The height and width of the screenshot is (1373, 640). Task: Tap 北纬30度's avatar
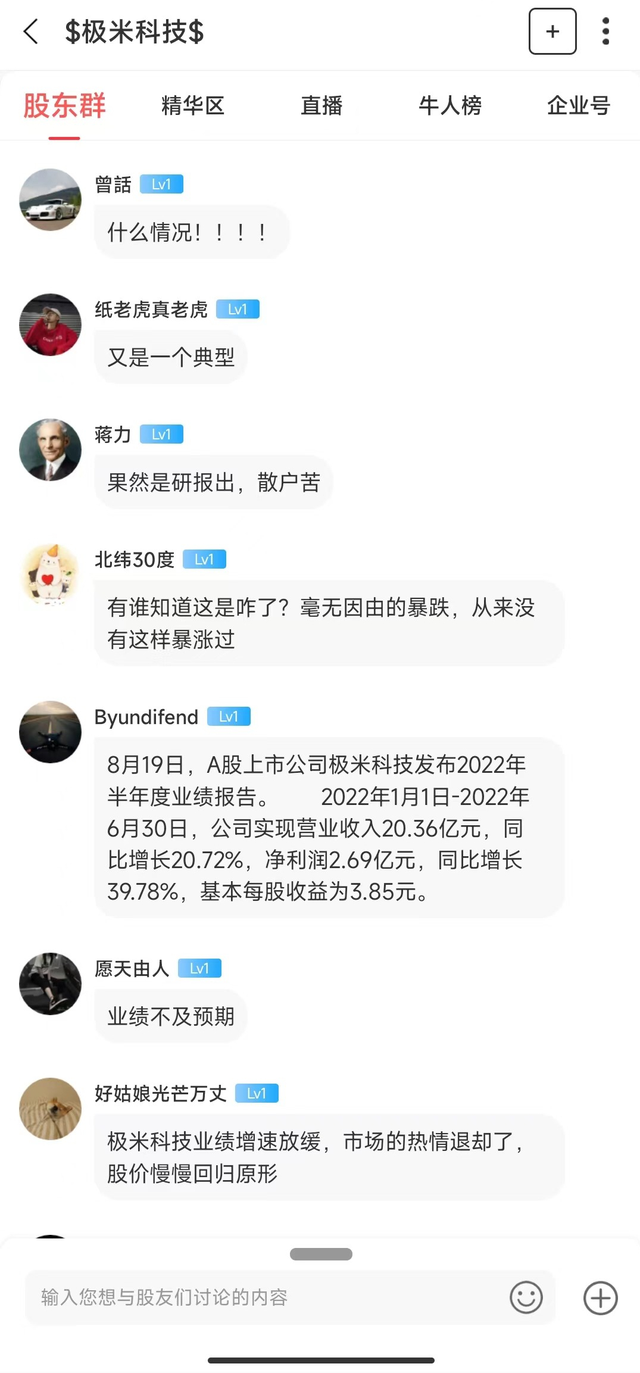pyautogui.click(x=50, y=575)
